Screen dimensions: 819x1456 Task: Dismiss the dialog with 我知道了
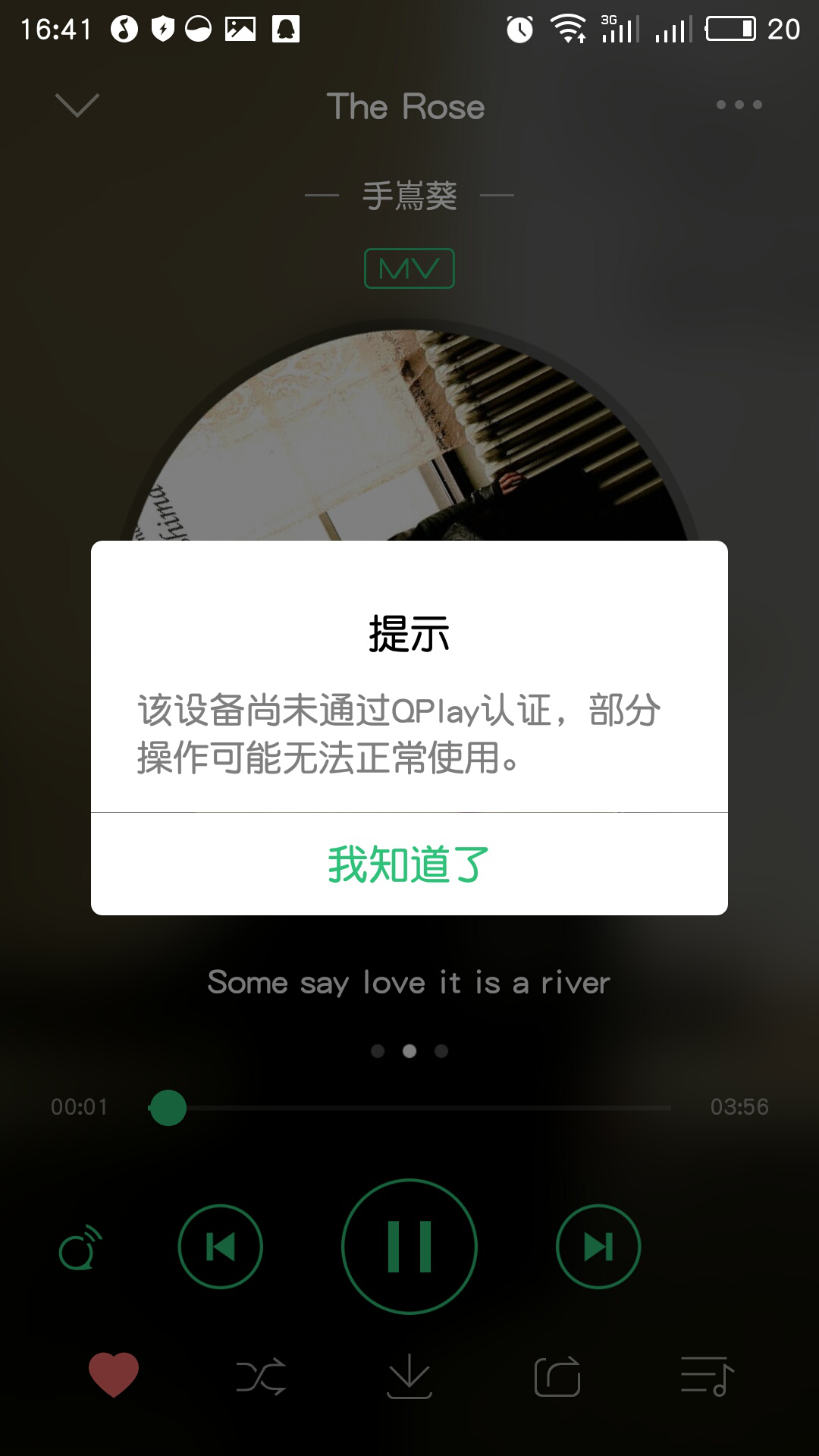tap(409, 864)
